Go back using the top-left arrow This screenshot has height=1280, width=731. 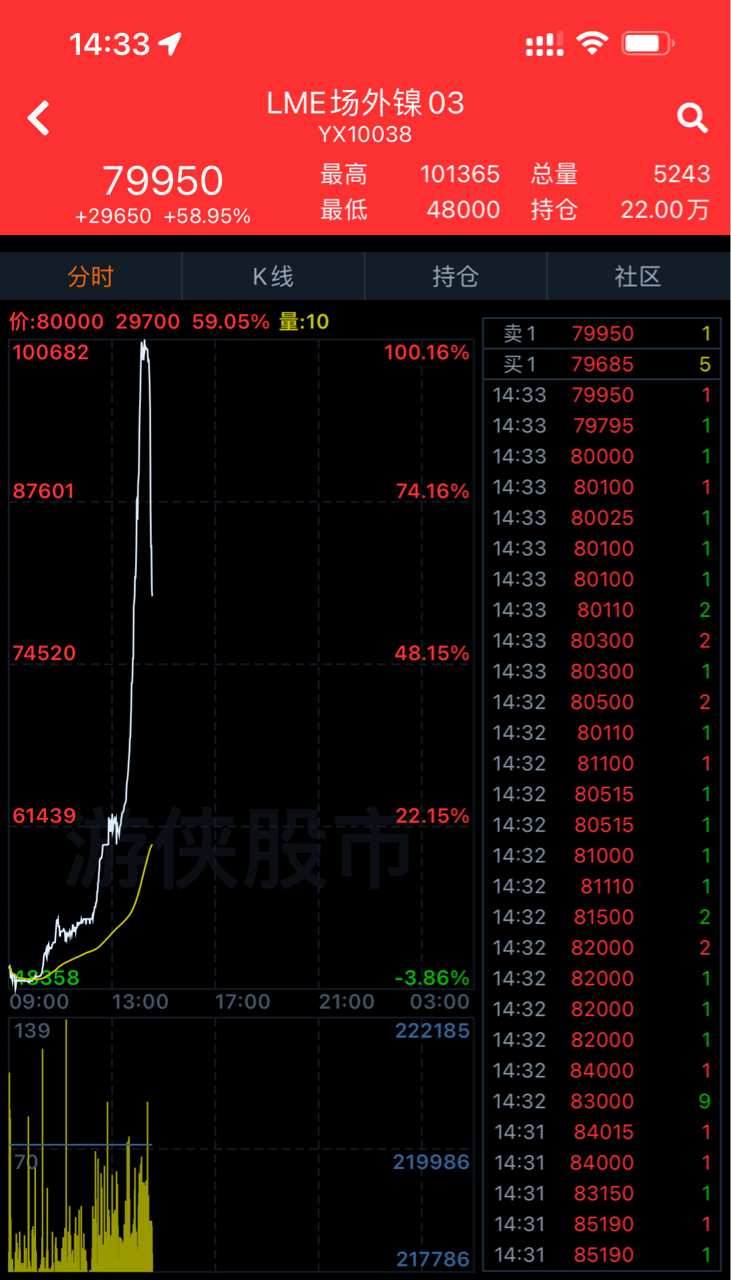point(38,118)
